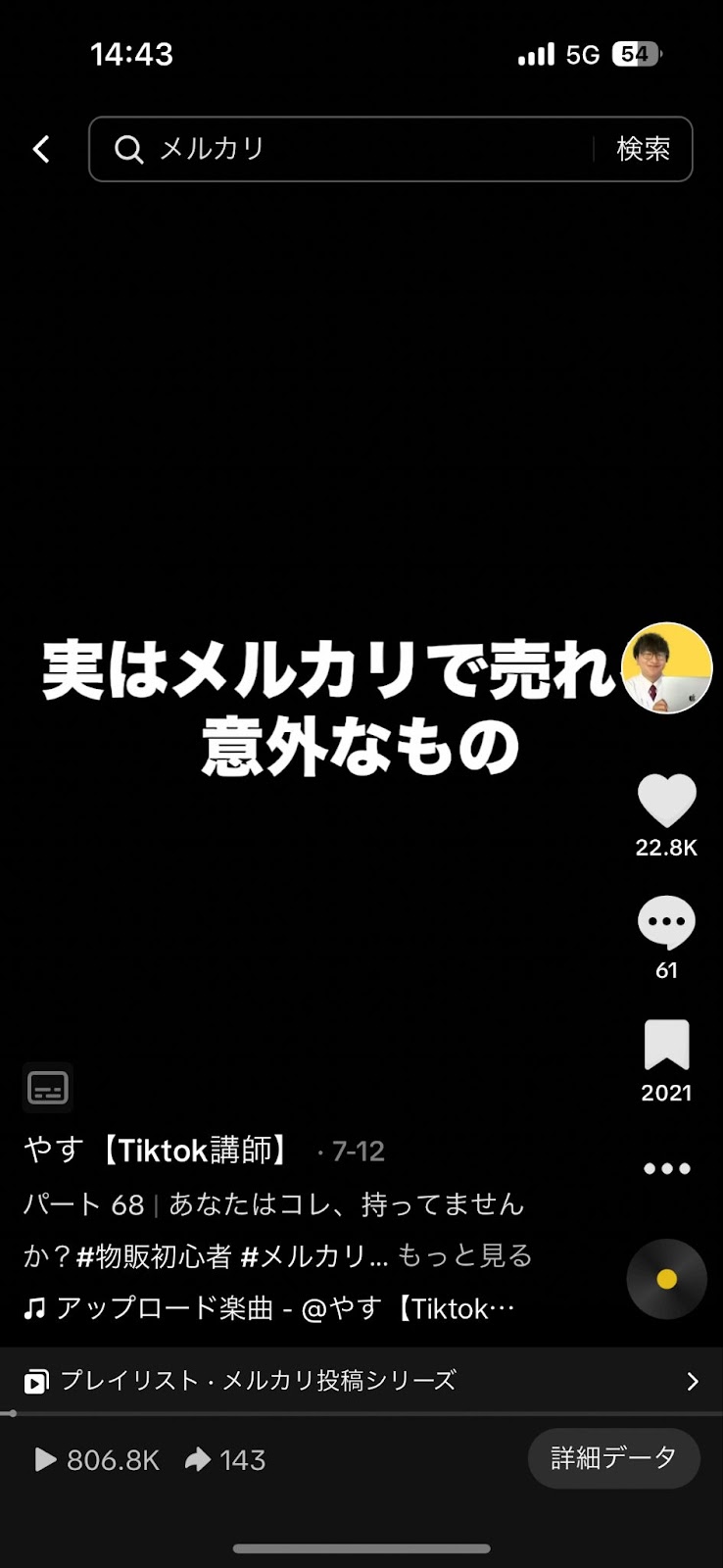Open the spinning music disc
The width and height of the screenshot is (723, 1568).
tap(666, 1279)
